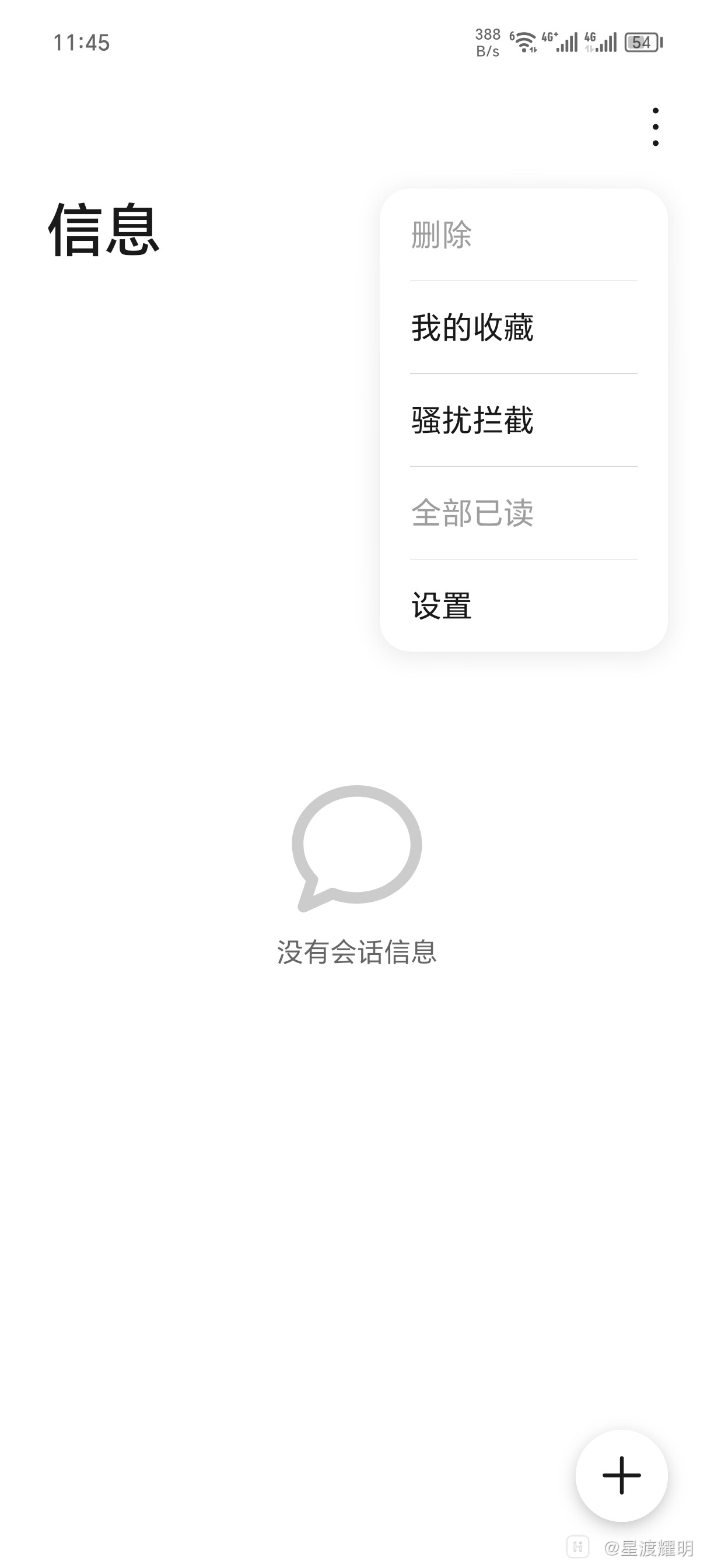The width and height of the screenshot is (714, 1568).
Task: Choose 设置 in the popup menu
Action: tap(442, 605)
